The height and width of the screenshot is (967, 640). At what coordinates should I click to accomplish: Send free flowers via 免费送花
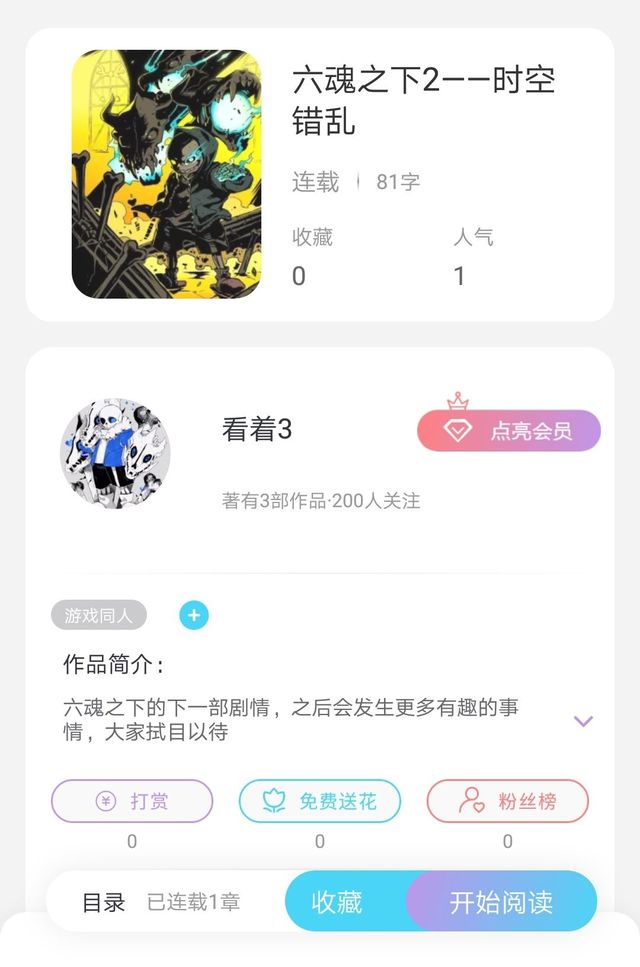320,801
